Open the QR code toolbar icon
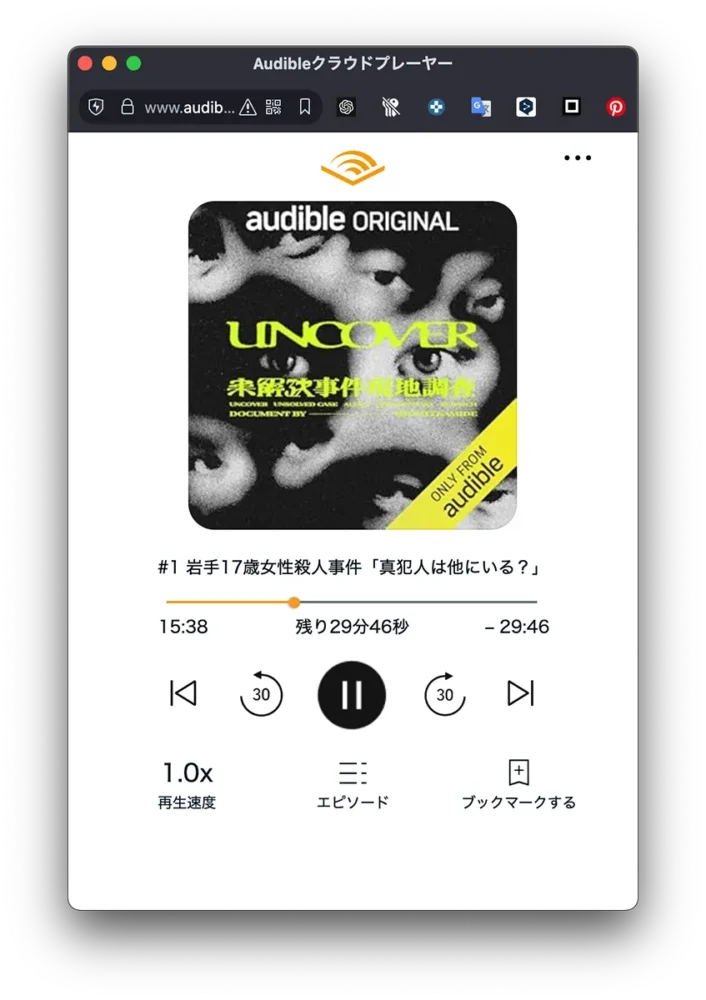The width and height of the screenshot is (706, 1000). pos(275,107)
